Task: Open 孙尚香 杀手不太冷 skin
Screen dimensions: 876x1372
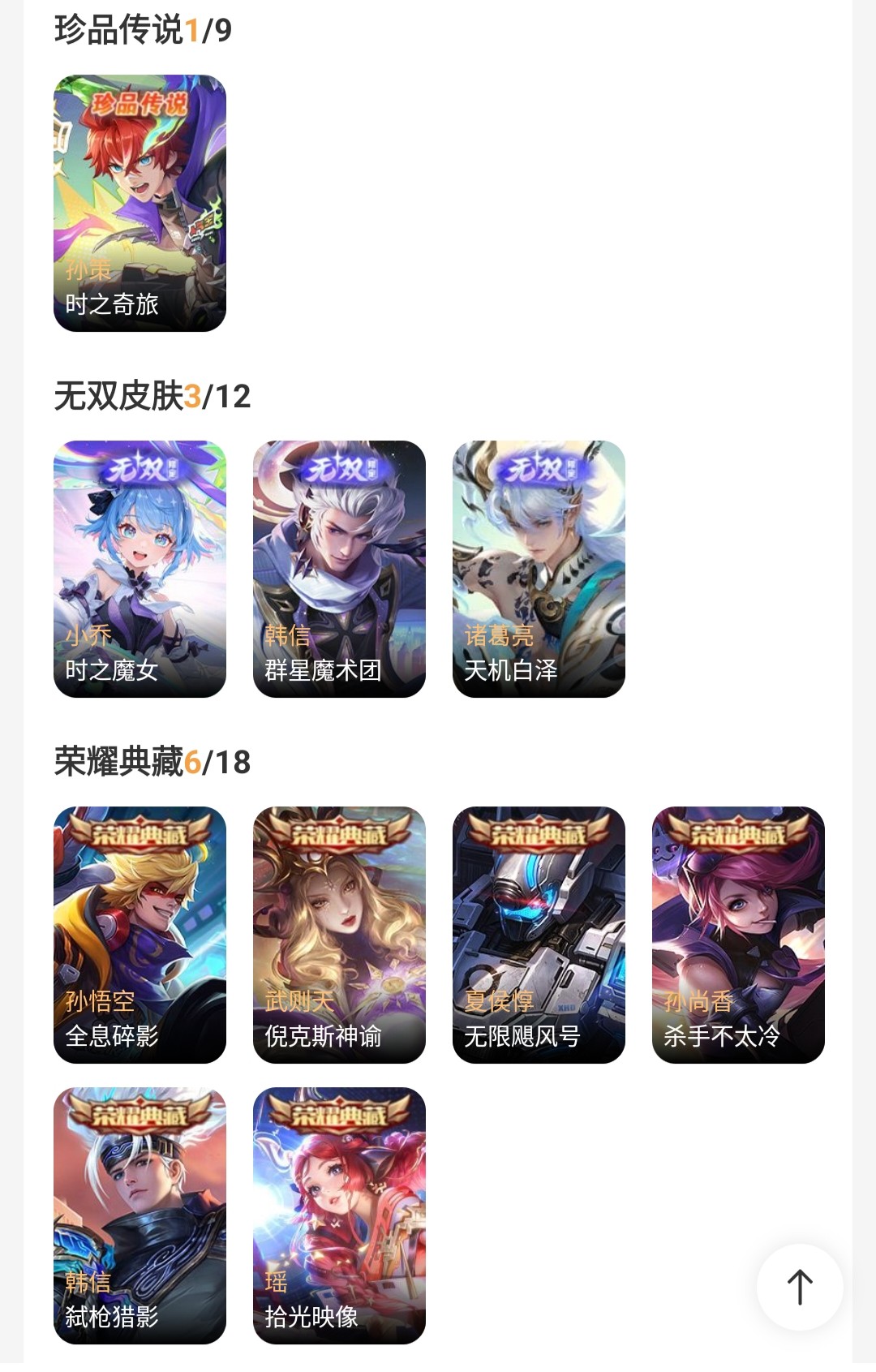Action: (738, 935)
